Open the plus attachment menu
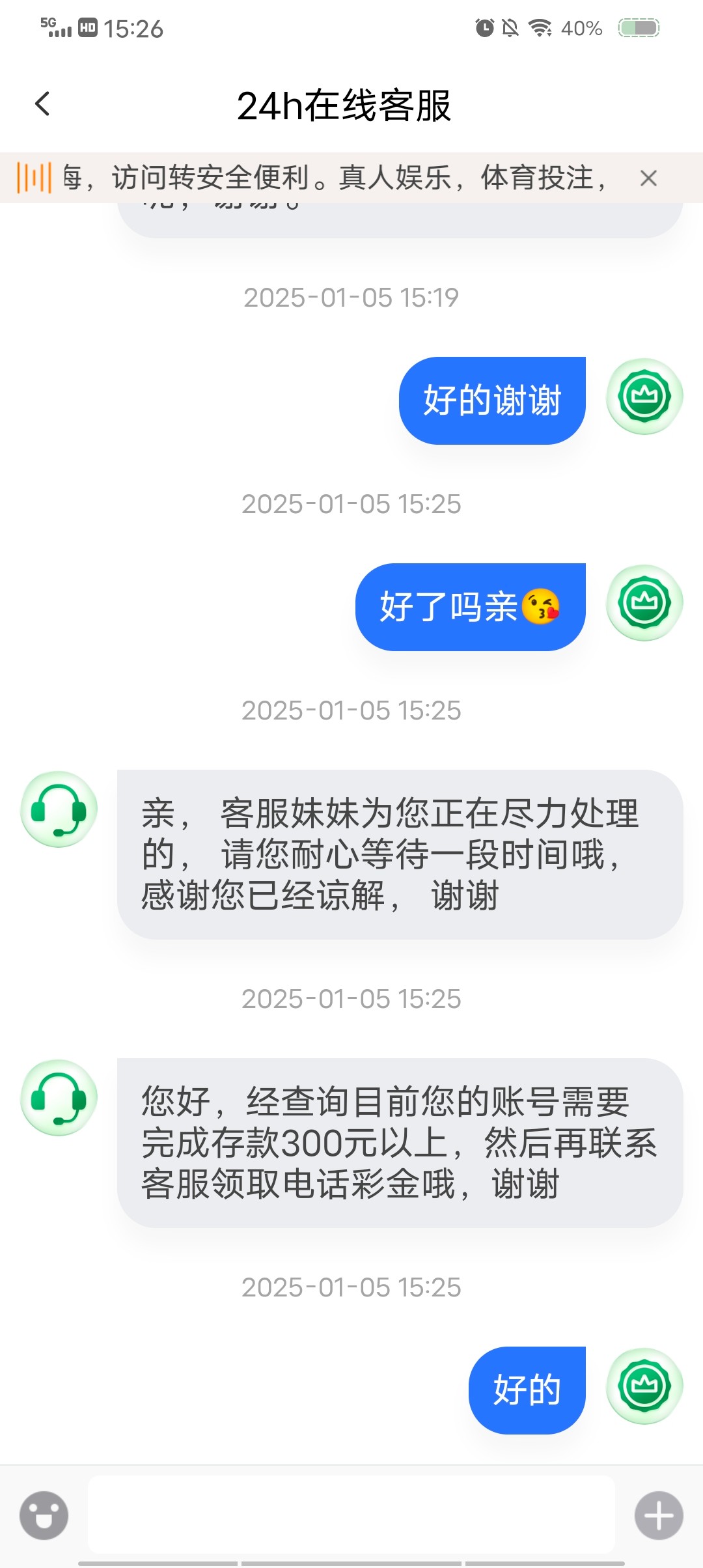 pyautogui.click(x=658, y=1515)
